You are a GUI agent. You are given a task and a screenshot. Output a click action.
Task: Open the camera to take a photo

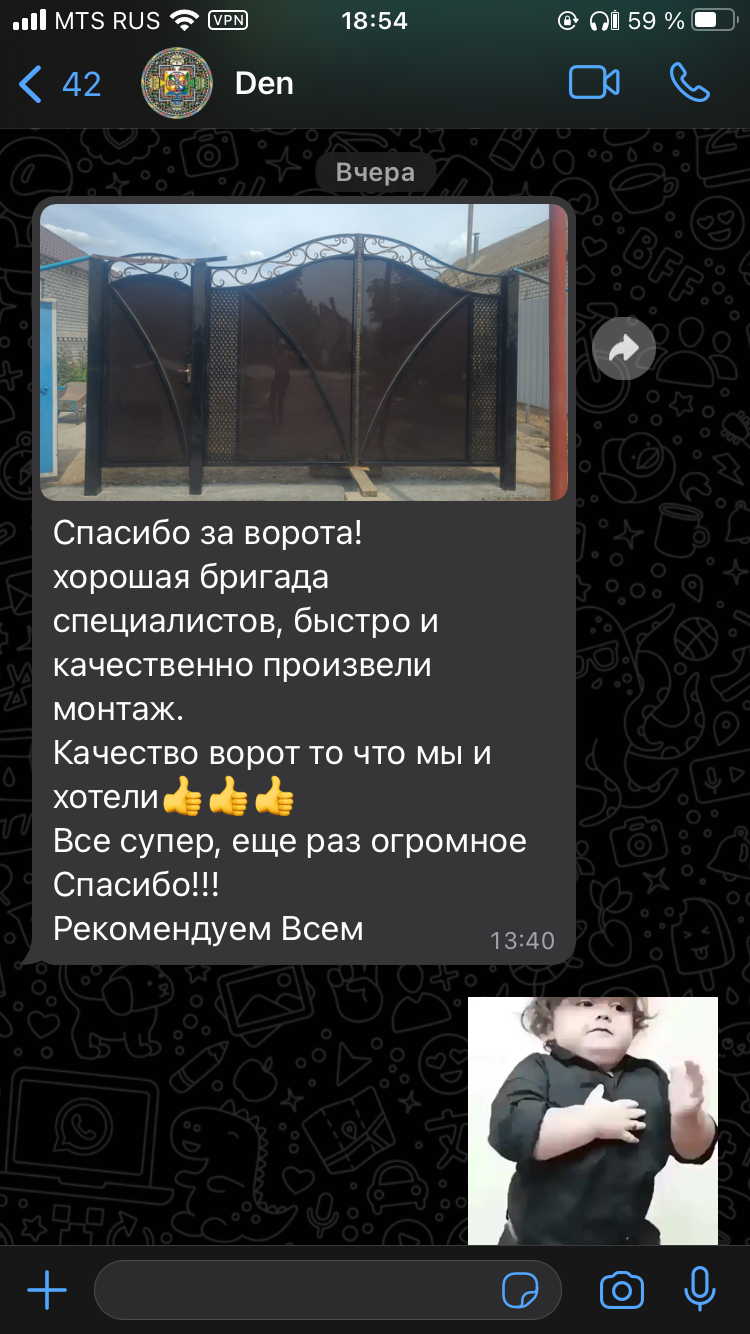click(621, 1290)
